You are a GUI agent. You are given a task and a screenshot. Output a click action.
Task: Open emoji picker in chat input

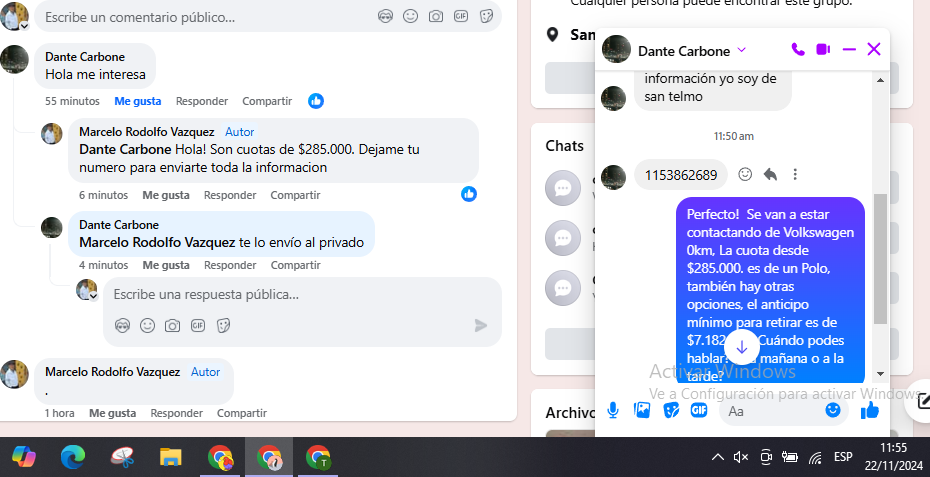833,410
